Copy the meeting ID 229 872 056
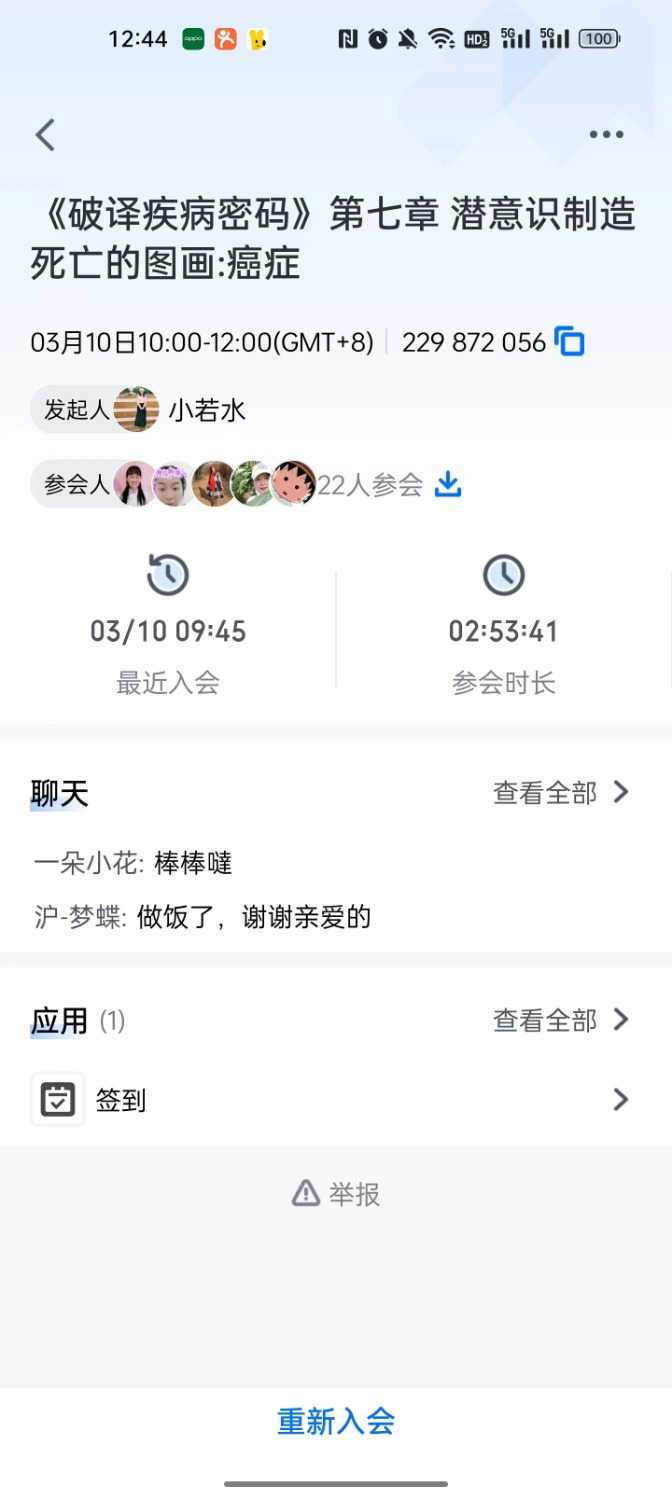The height and width of the screenshot is (1500, 672). pyautogui.click(x=570, y=343)
